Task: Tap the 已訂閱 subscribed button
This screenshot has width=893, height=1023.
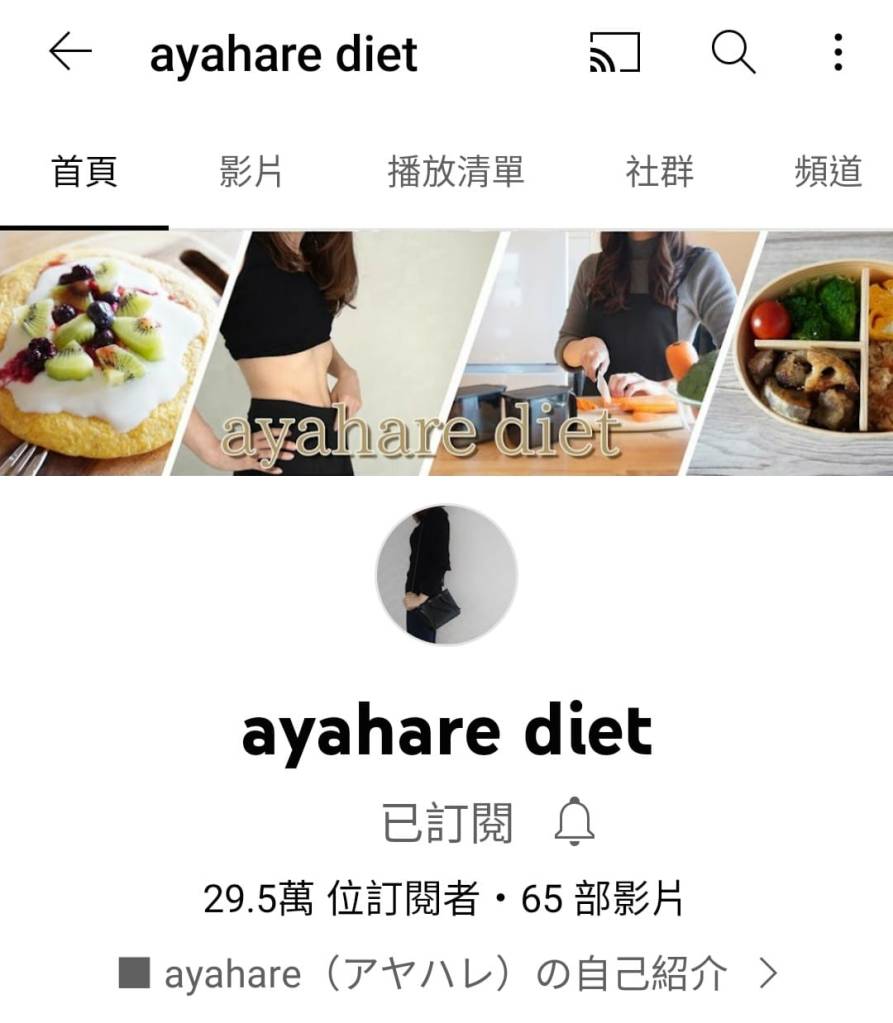Action: pyautogui.click(x=447, y=824)
